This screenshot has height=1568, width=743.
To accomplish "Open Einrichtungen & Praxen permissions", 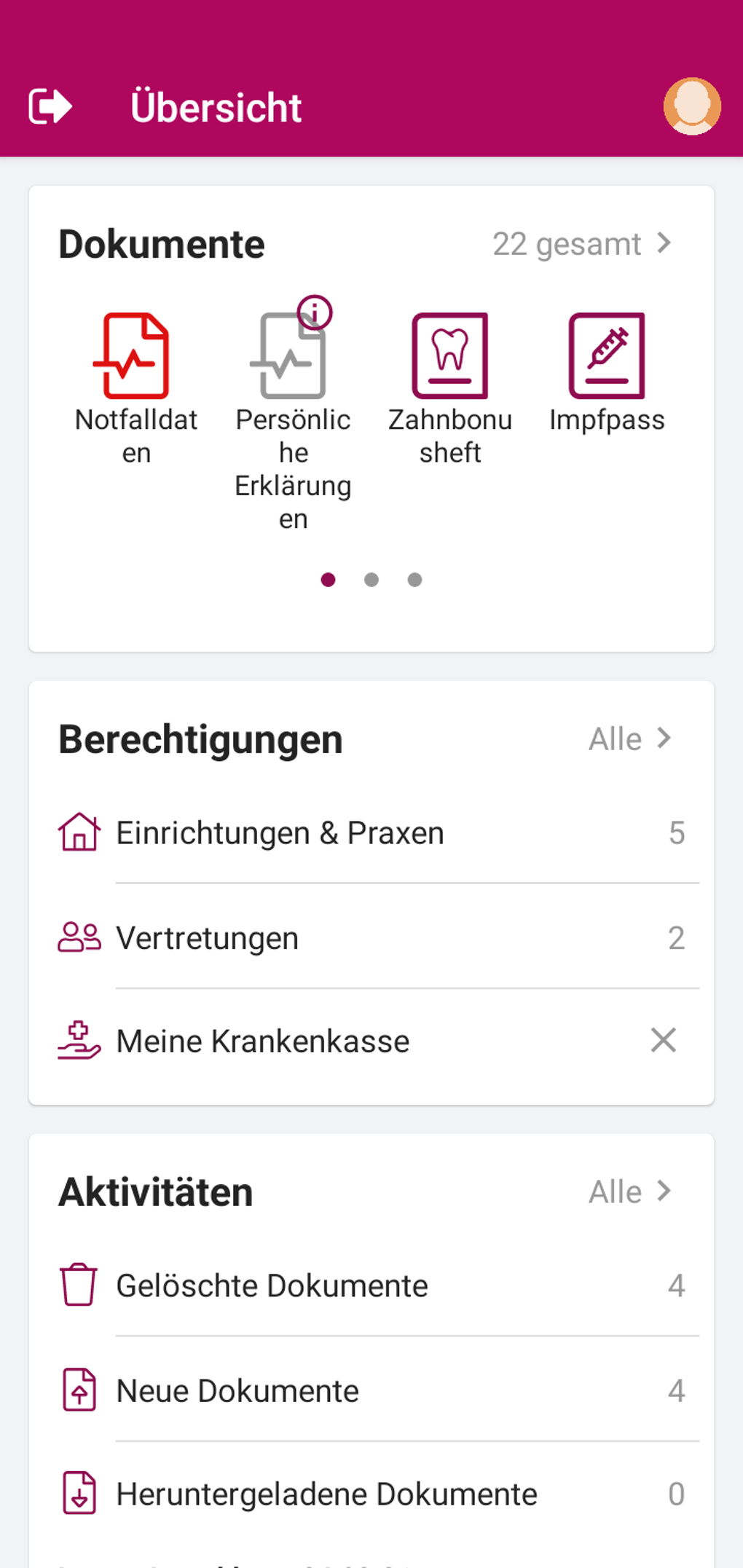I will pos(371,833).
